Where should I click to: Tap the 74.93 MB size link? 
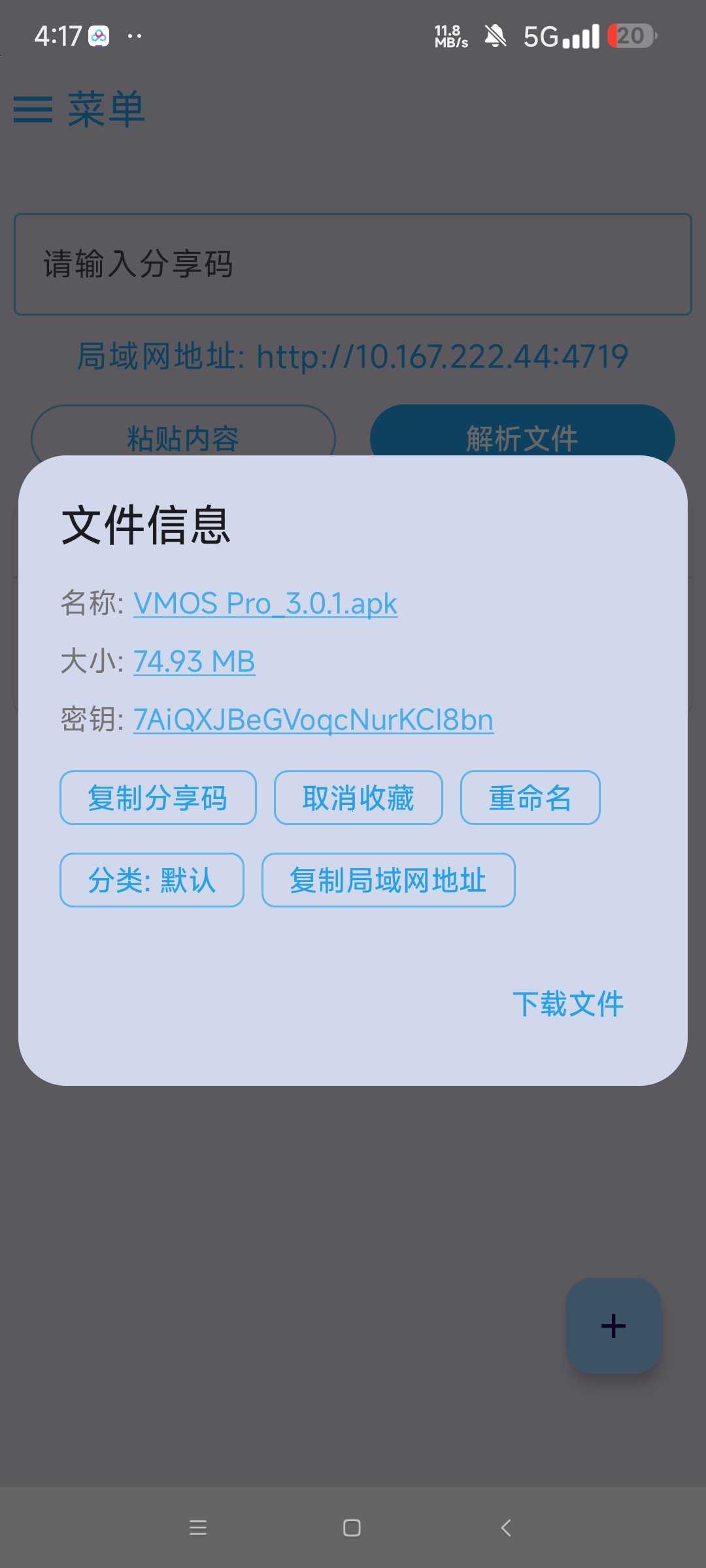click(x=193, y=661)
